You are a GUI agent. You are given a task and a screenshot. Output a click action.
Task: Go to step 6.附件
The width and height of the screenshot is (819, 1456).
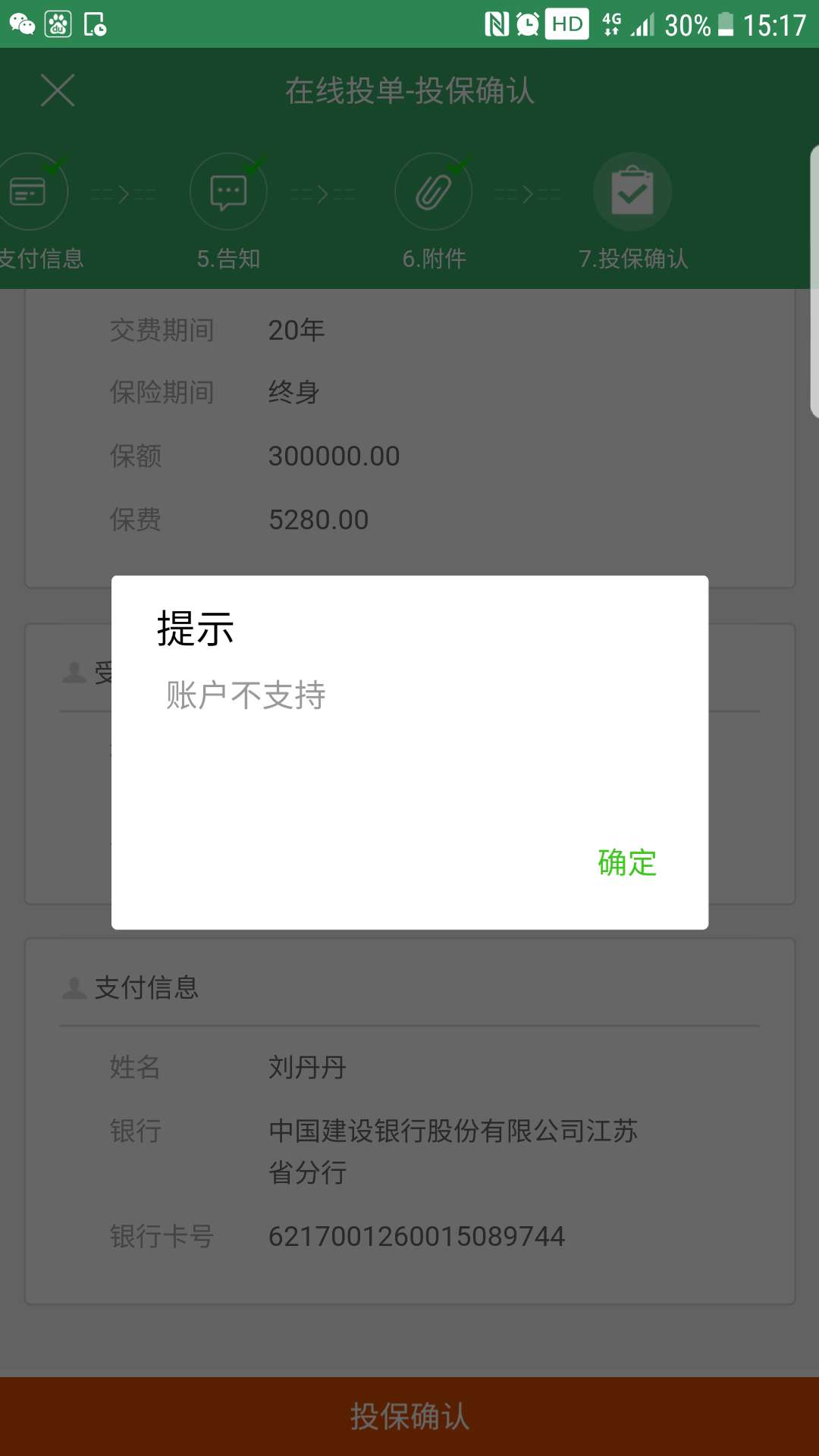coord(434,193)
